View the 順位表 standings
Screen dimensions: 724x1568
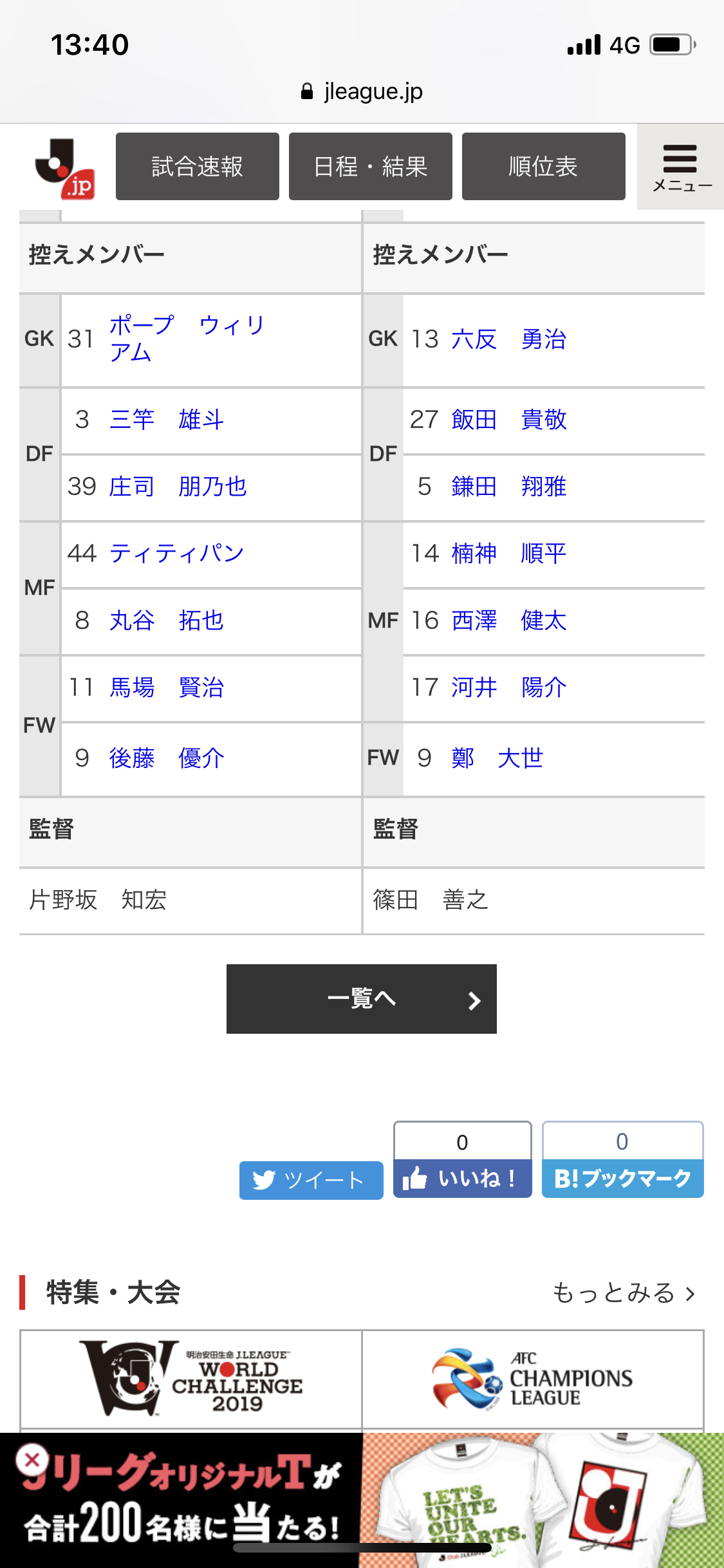[543, 167]
